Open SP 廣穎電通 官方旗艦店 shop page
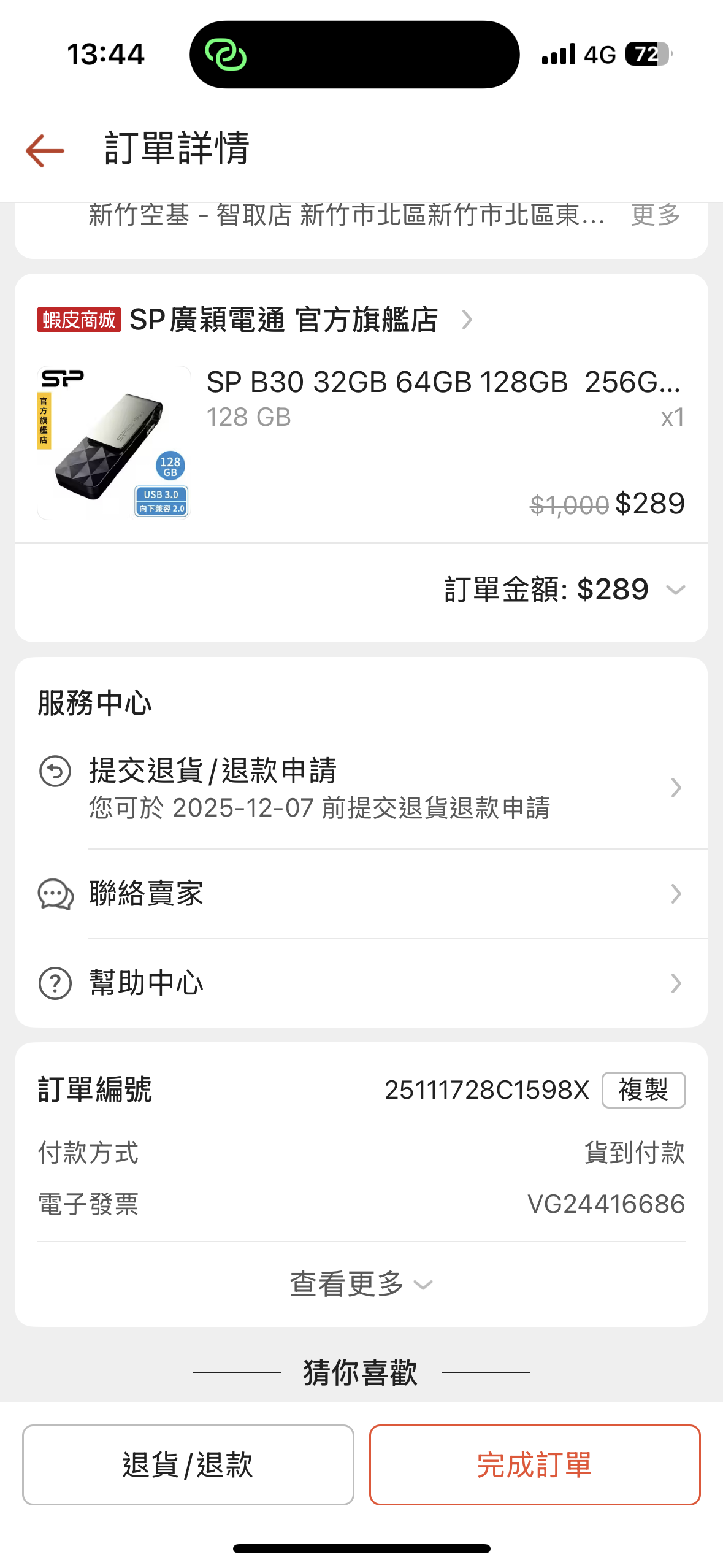Image resolution: width=723 pixels, height=1568 pixels. (x=284, y=320)
